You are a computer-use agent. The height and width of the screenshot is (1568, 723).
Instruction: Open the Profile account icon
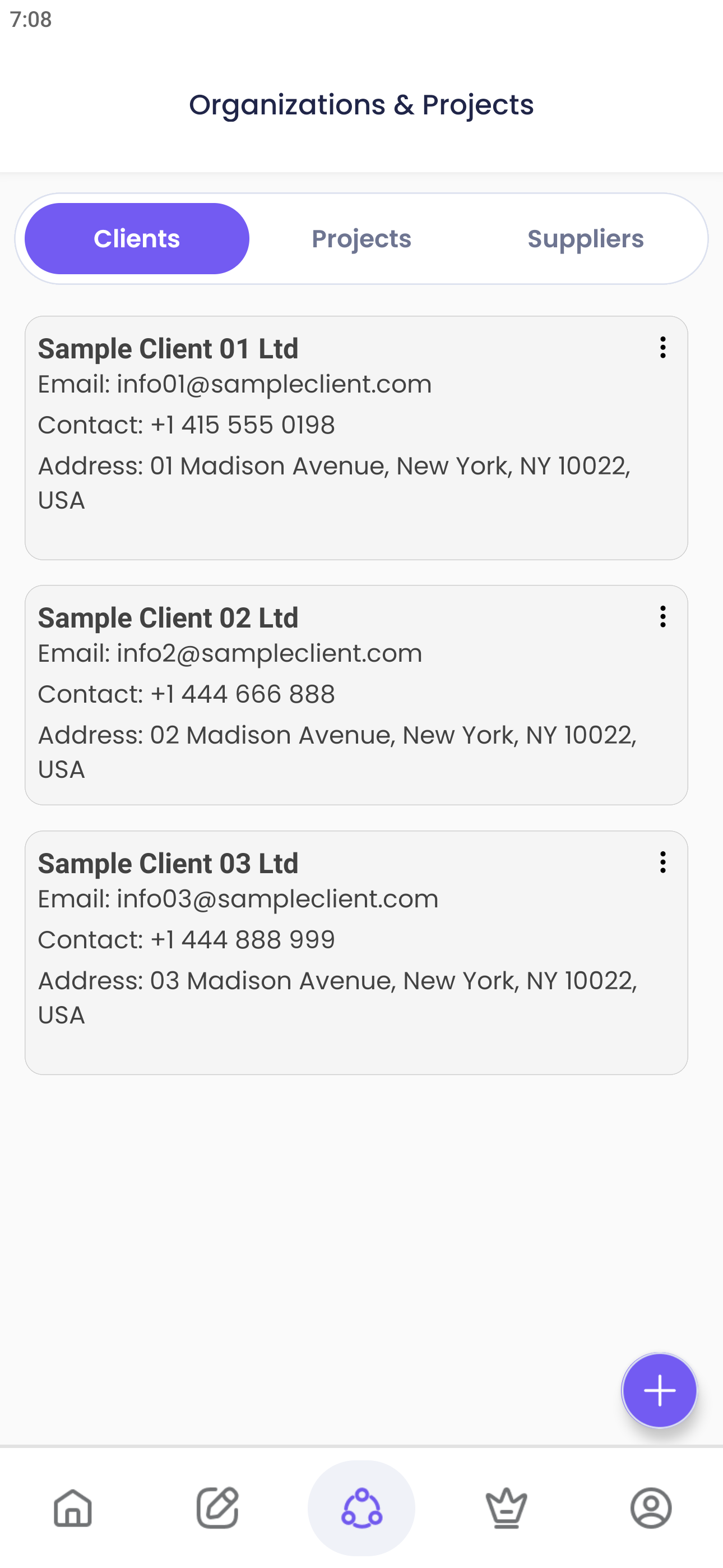651,1508
